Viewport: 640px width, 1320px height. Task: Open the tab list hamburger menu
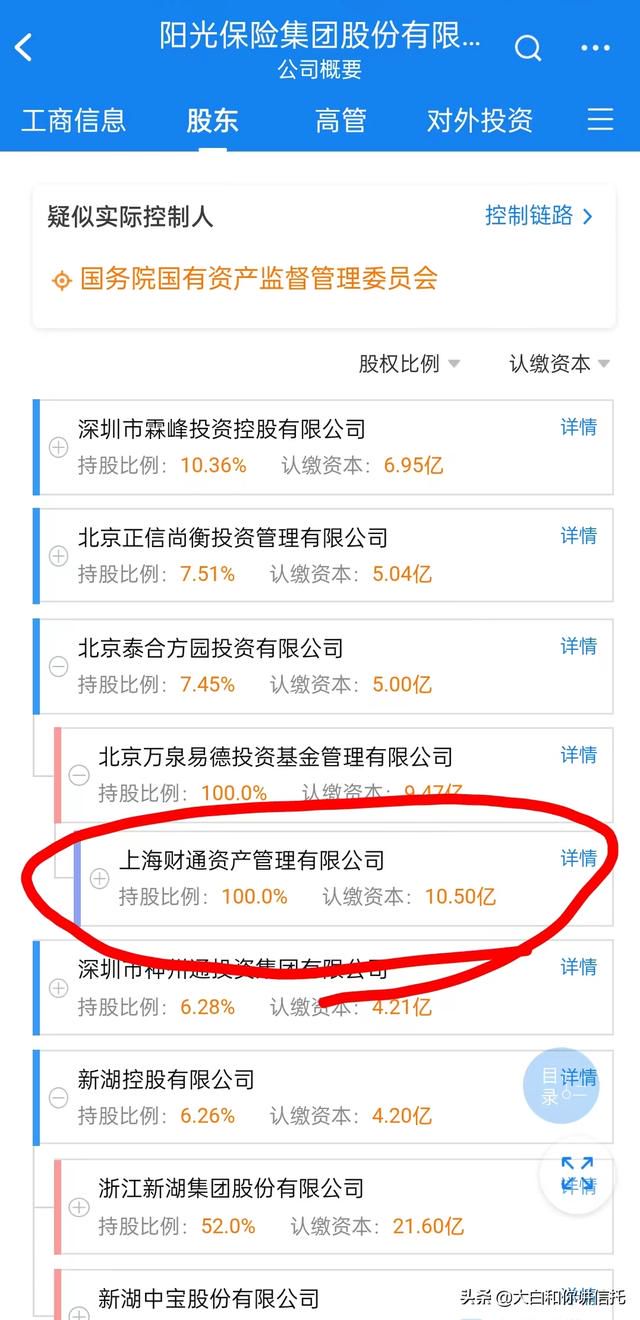(x=600, y=120)
